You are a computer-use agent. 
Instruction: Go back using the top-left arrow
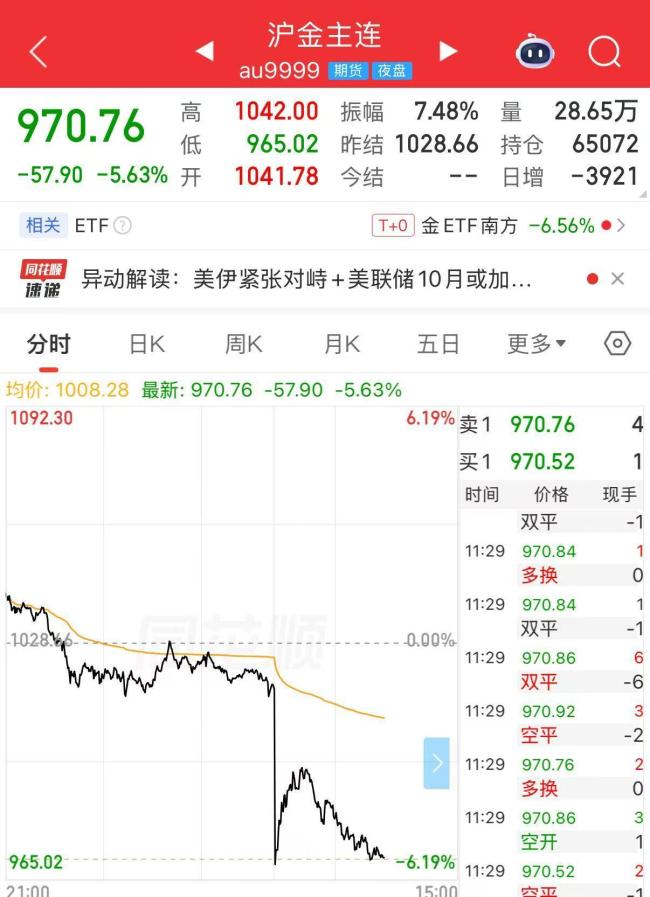click(x=38, y=51)
